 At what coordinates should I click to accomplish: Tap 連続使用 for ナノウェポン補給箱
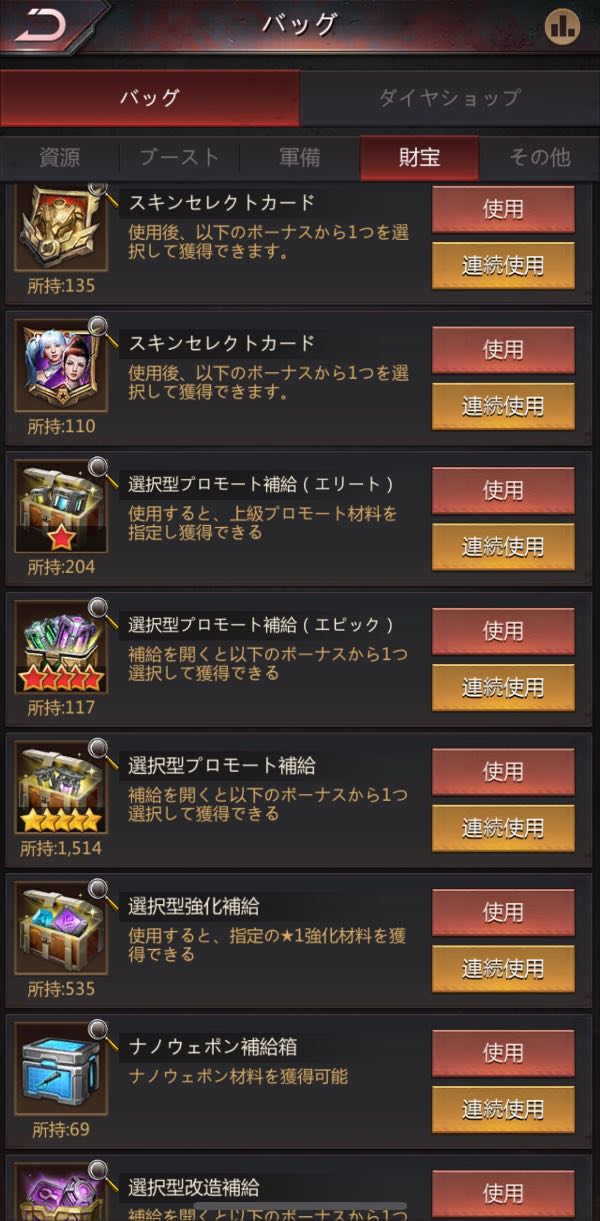point(503,1109)
